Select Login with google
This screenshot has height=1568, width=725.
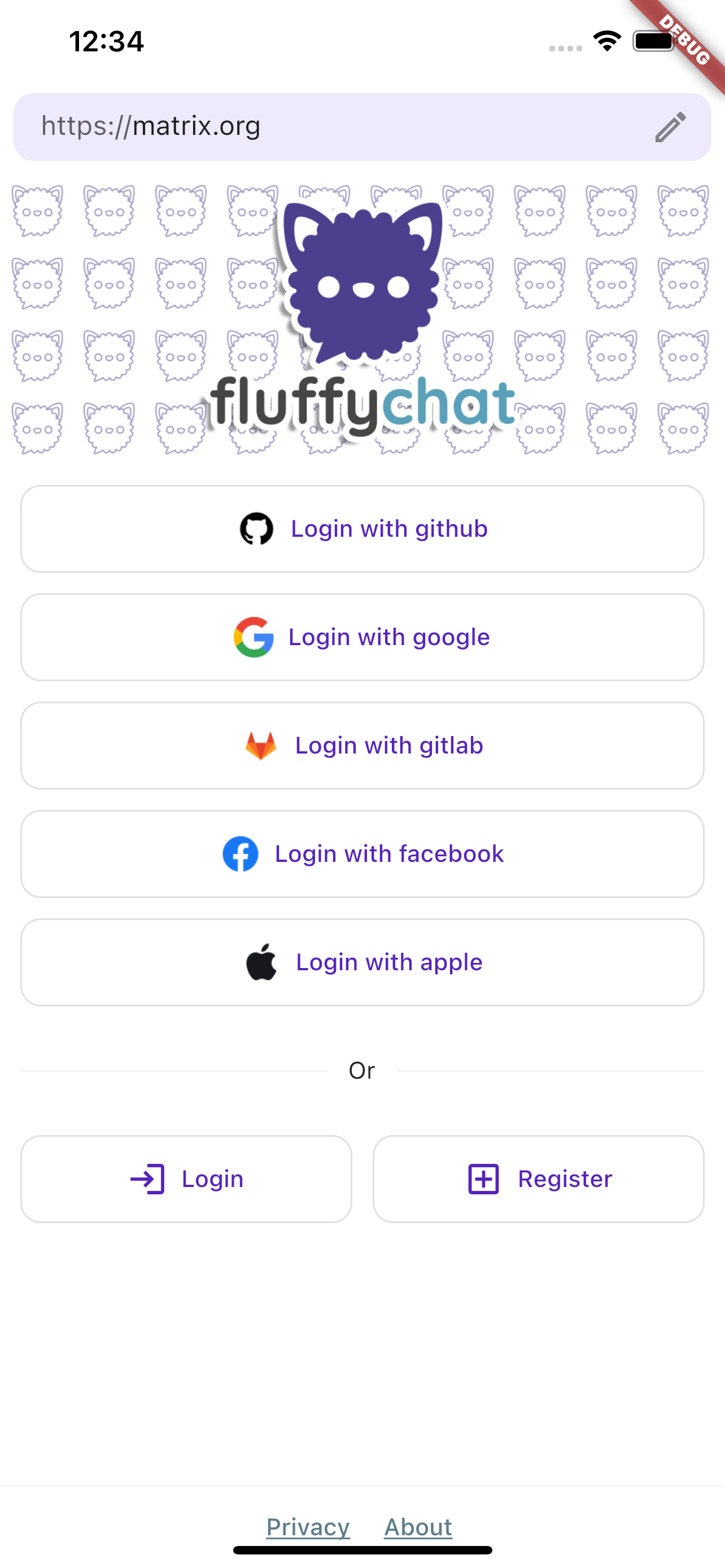pos(362,637)
